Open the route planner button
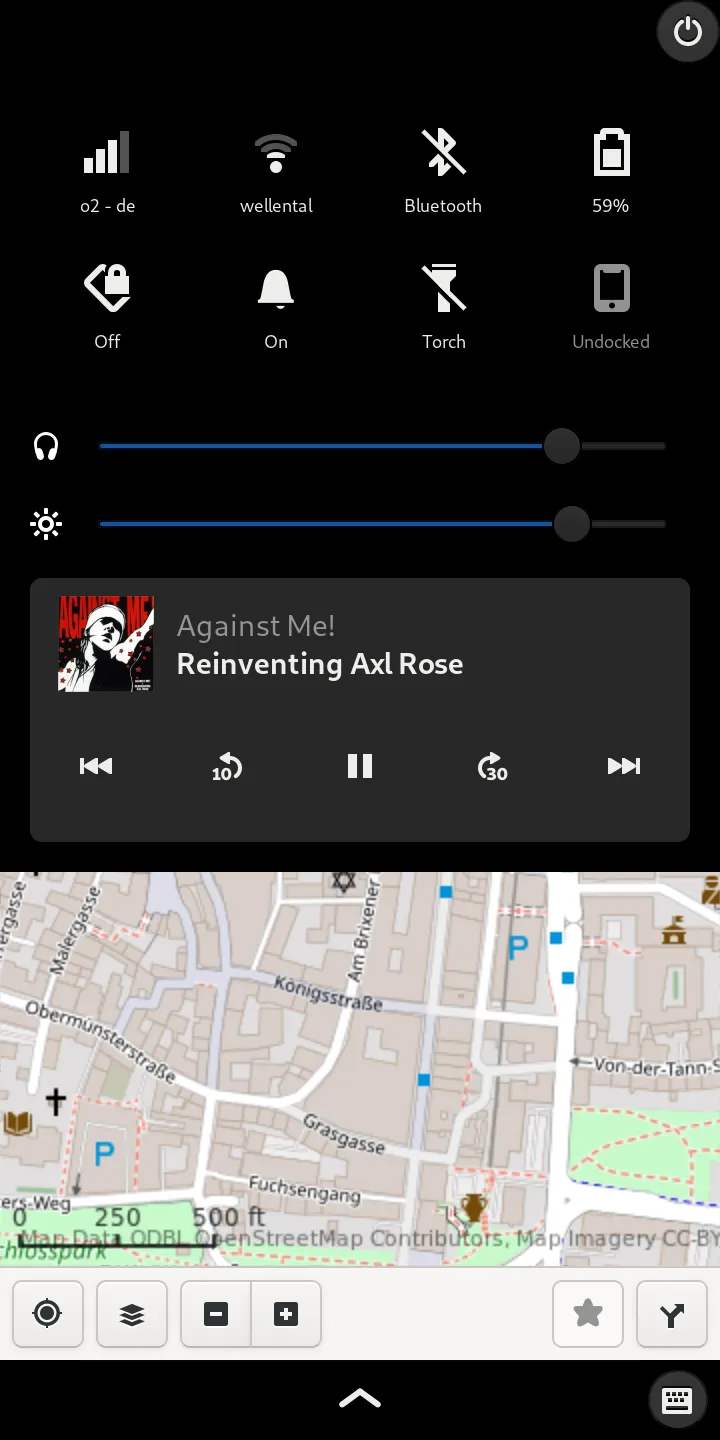The height and width of the screenshot is (1440, 720). 672,1314
